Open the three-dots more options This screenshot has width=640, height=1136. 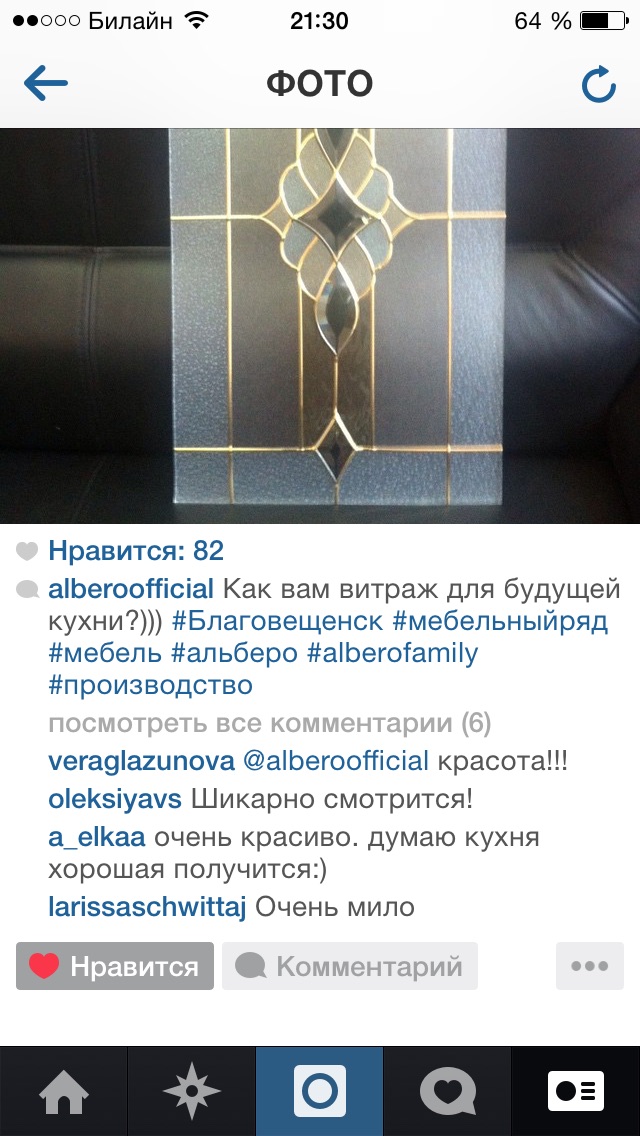click(589, 966)
